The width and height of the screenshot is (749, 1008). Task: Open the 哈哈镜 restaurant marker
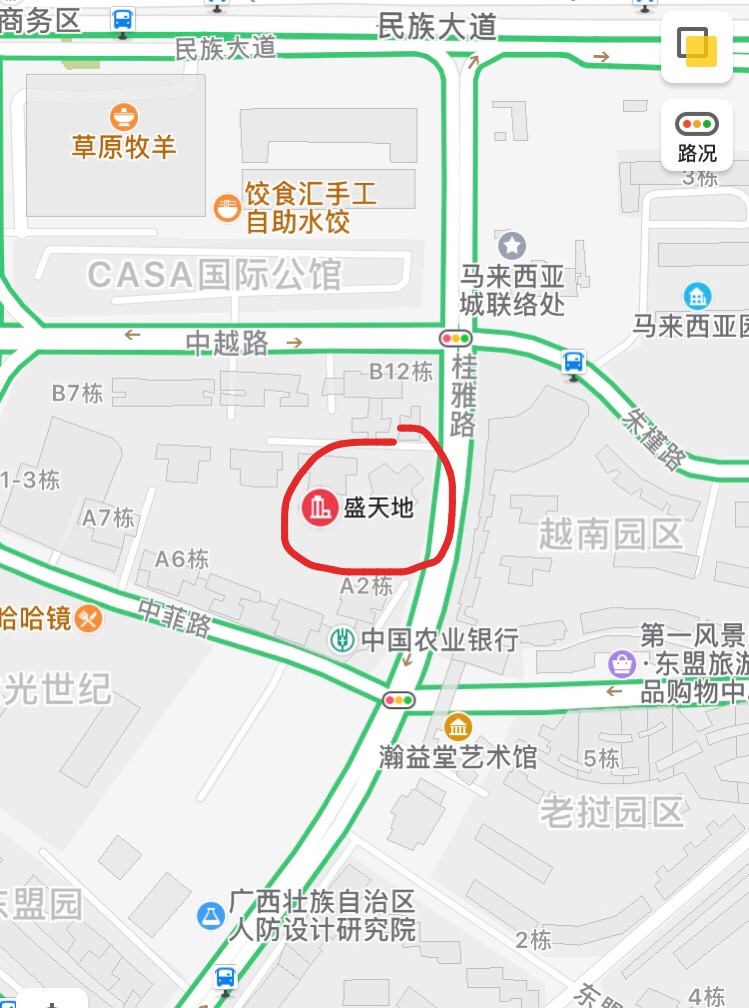pyautogui.click(x=90, y=618)
